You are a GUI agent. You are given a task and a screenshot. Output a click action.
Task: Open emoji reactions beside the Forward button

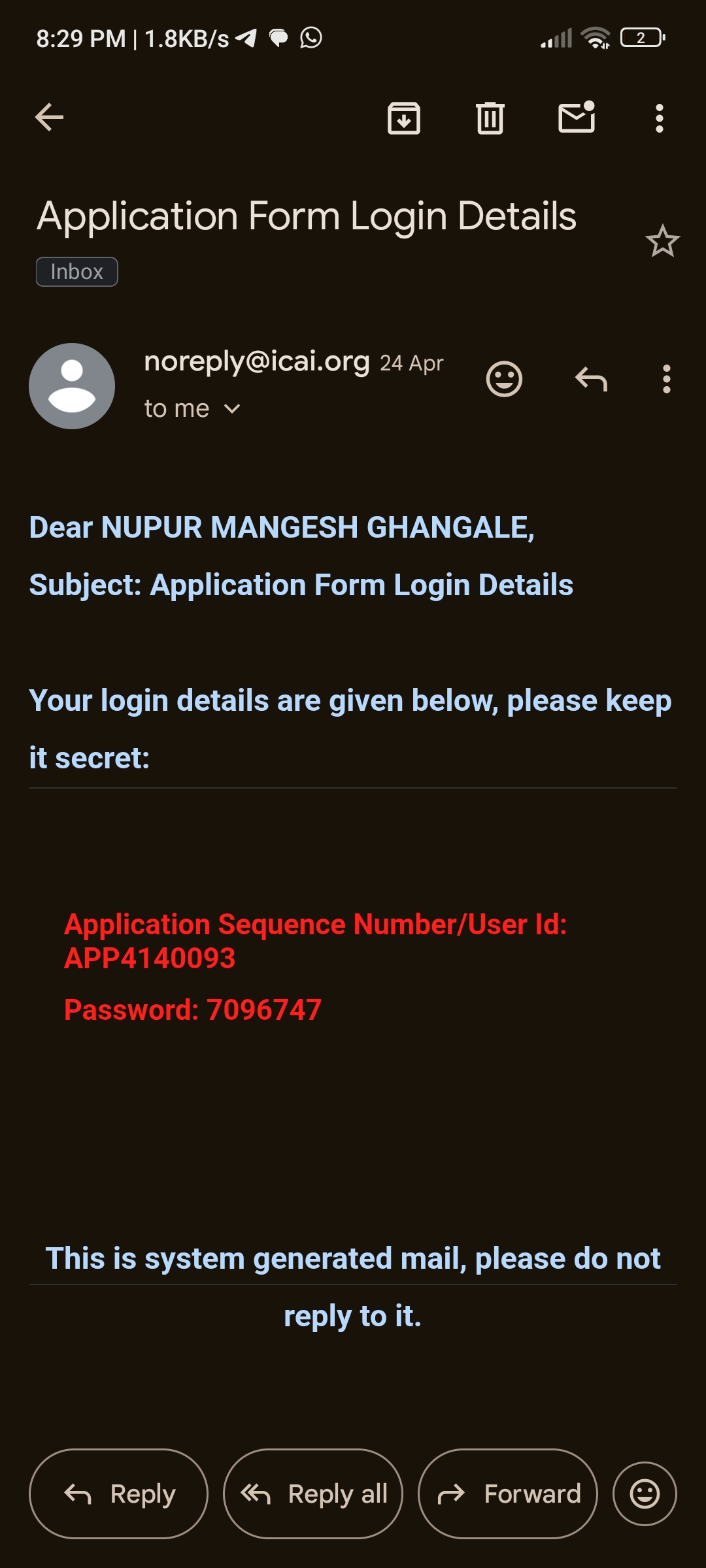click(645, 1494)
